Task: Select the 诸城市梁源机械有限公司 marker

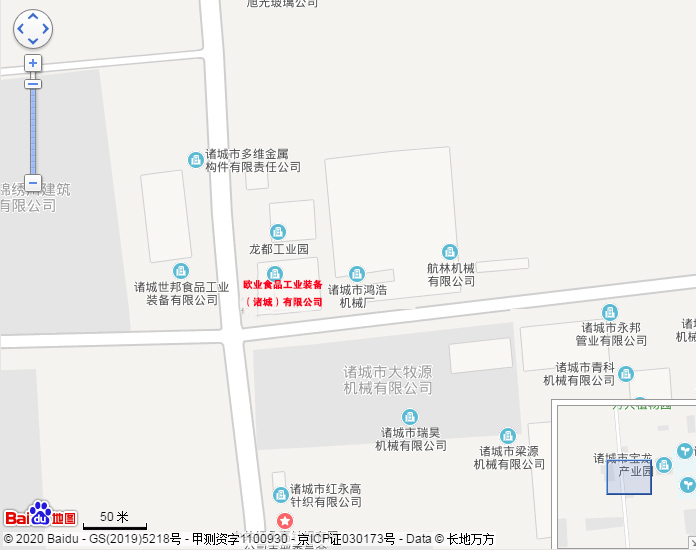Action: point(508,435)
